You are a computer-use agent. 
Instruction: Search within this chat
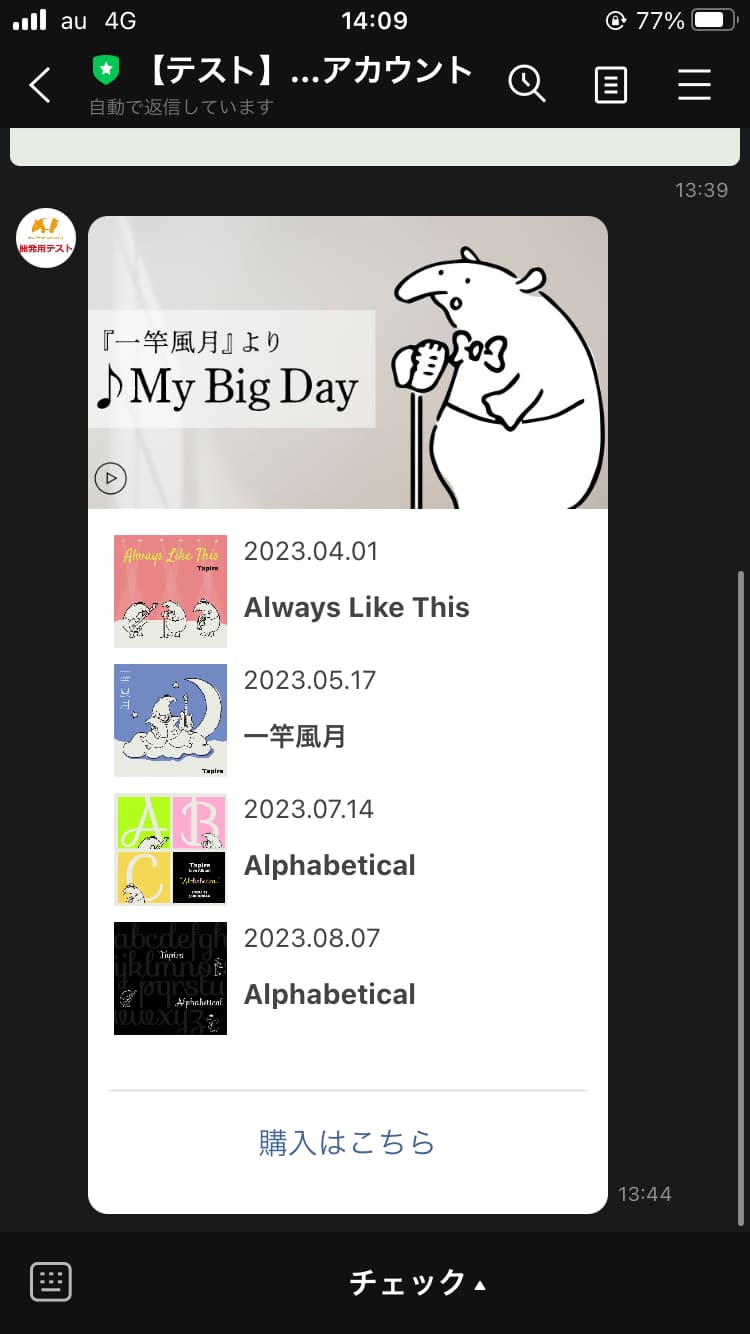pyautogui.click(x=527, y=85)
